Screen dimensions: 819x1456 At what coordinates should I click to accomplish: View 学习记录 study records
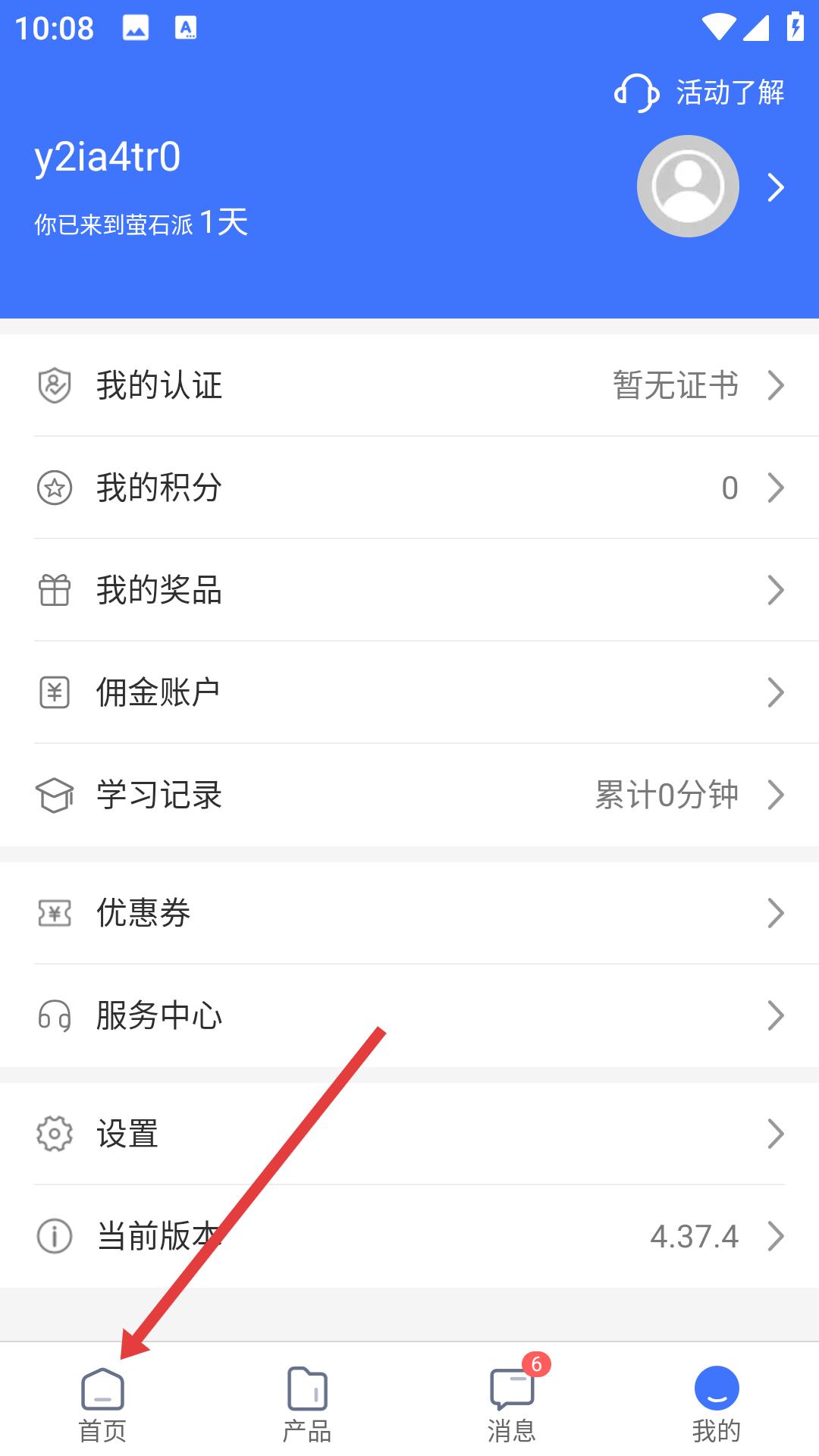tap(409, 795)
